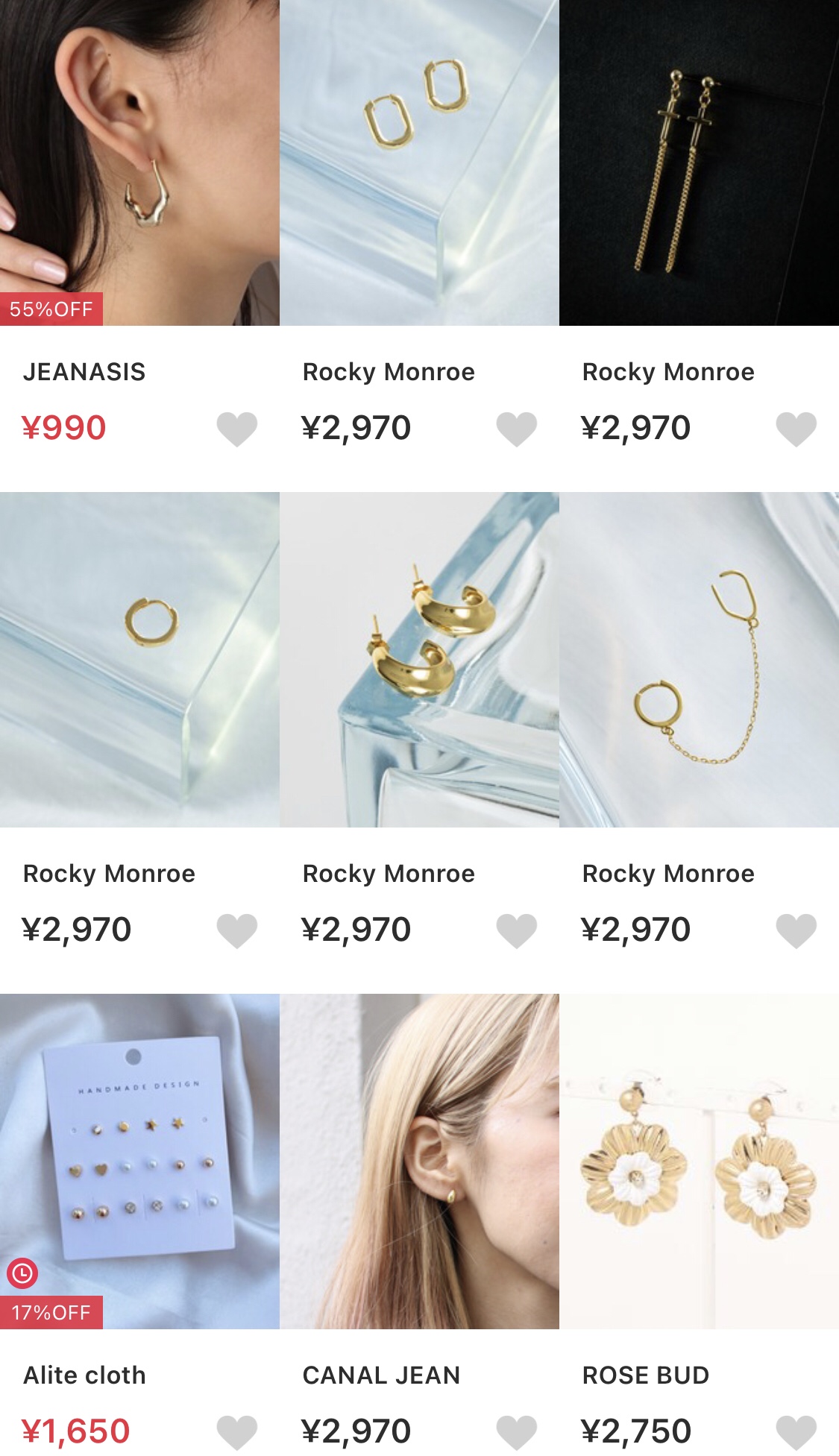Screen dimensions: 839x1456
Task: Open the JEANASIS hoop earring product
Action: pyautogui.click(x=139, y=163)
